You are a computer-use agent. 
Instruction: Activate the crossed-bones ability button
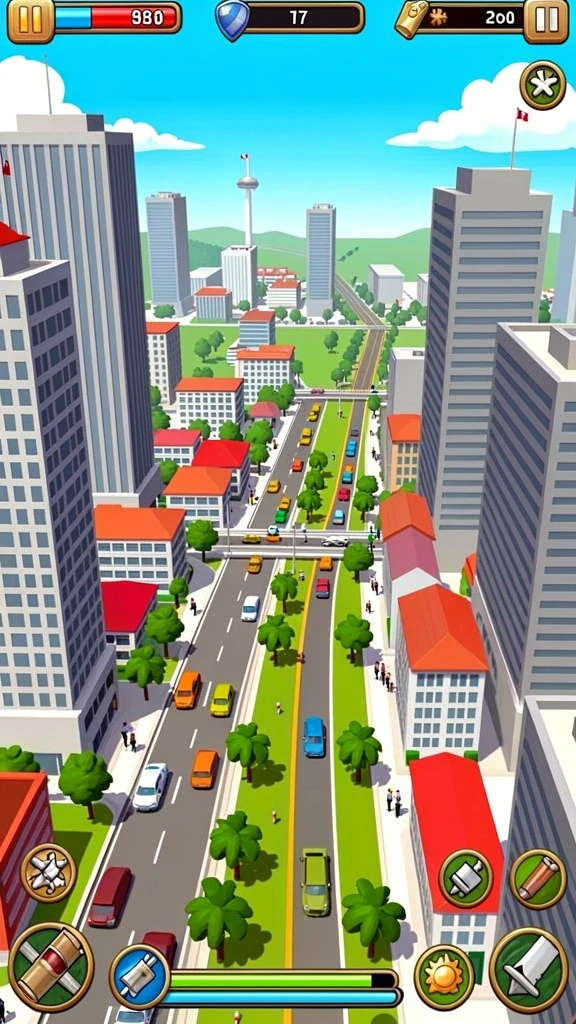(x=49, y=872)
